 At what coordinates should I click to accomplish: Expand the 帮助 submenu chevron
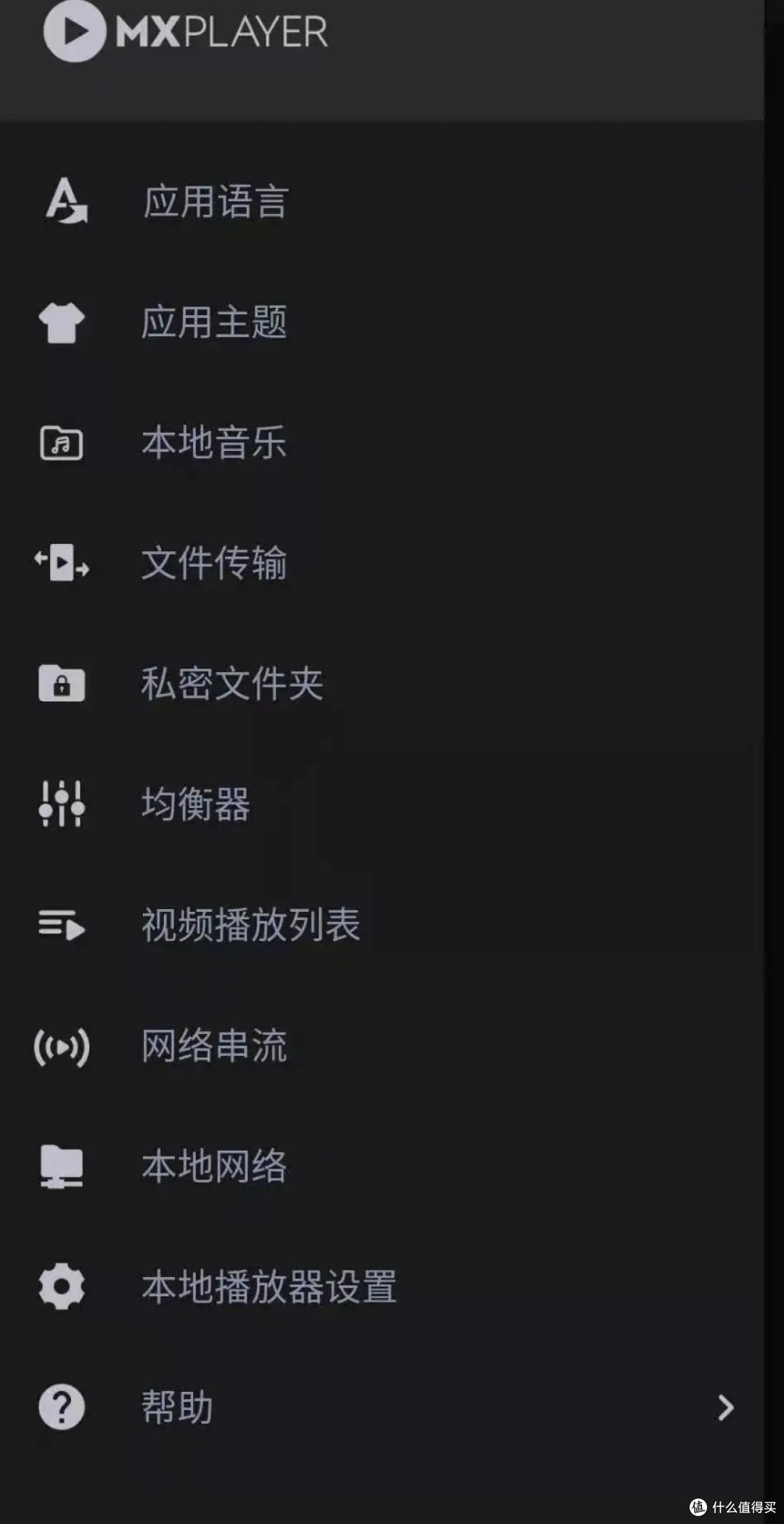[726, 1407]
